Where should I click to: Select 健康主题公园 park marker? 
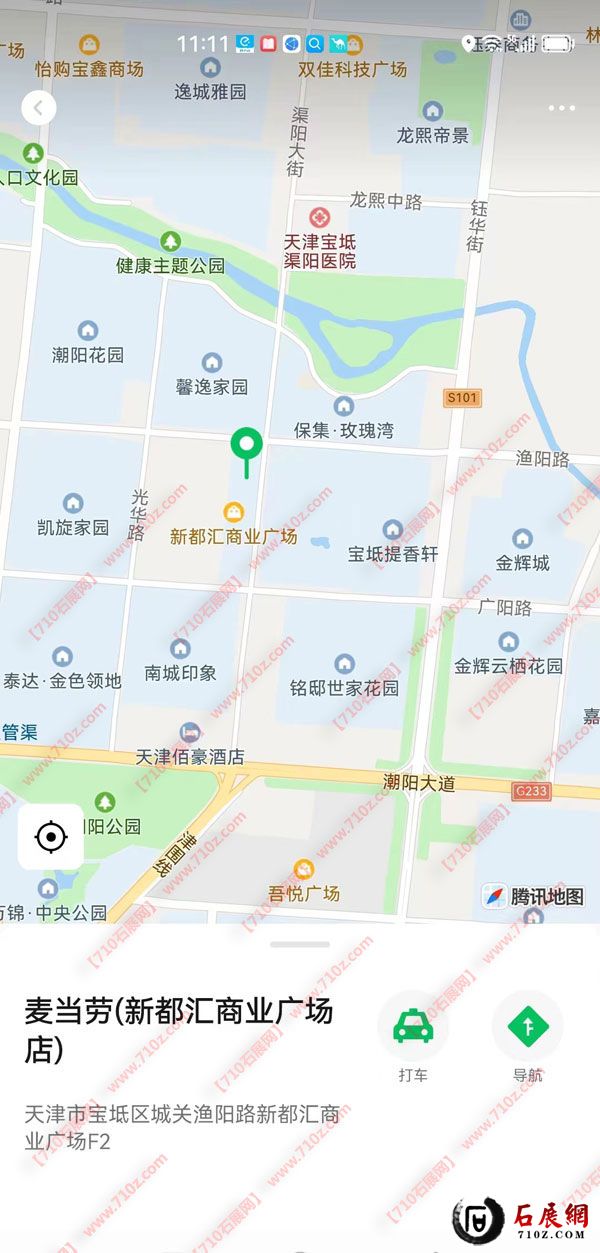click(x=170, y=242)
